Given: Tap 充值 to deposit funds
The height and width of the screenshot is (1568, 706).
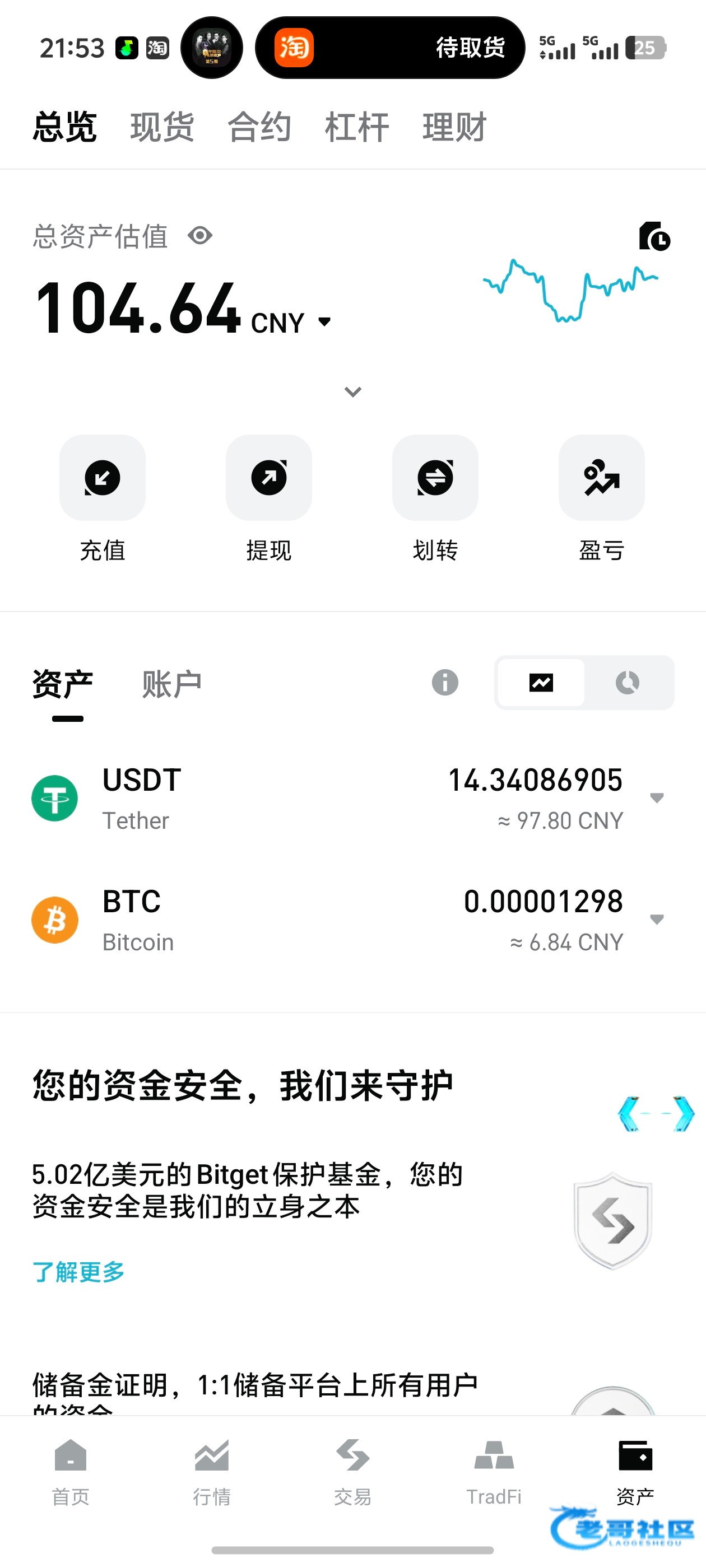Looking at the screenshot, I should click(x=103, y=478).
